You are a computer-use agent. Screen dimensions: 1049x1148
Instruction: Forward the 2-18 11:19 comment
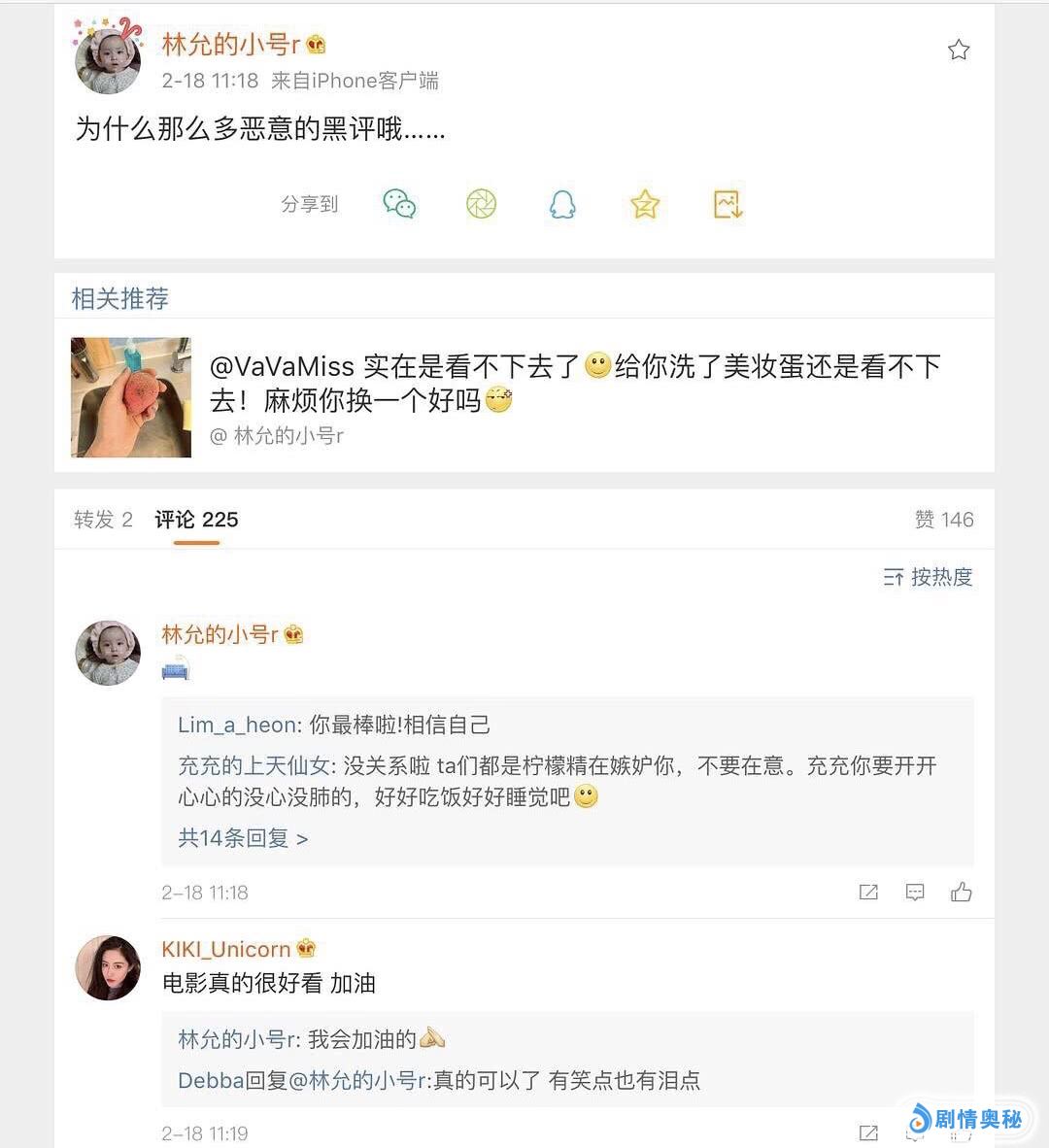click(868, 1132)
